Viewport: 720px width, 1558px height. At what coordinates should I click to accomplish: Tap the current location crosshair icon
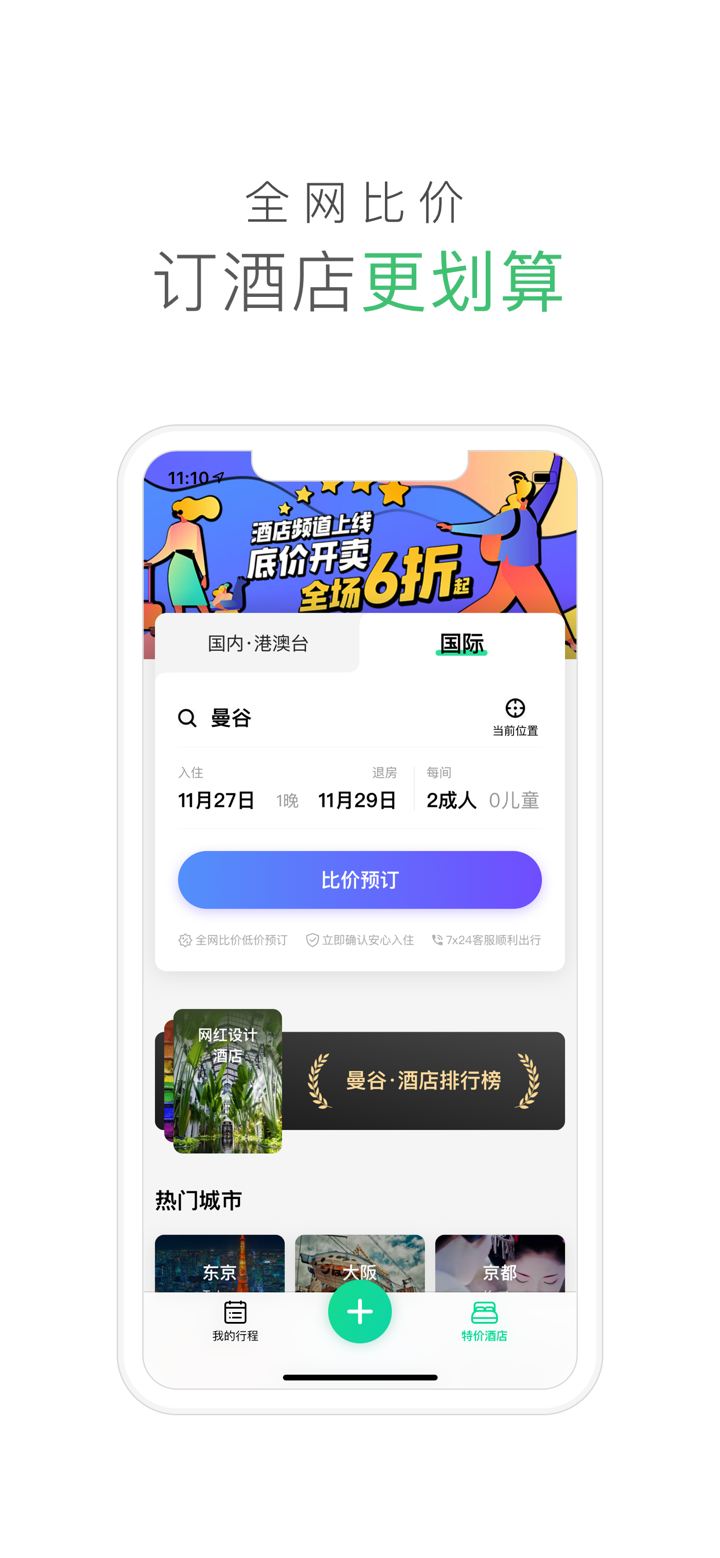[515, 708]
